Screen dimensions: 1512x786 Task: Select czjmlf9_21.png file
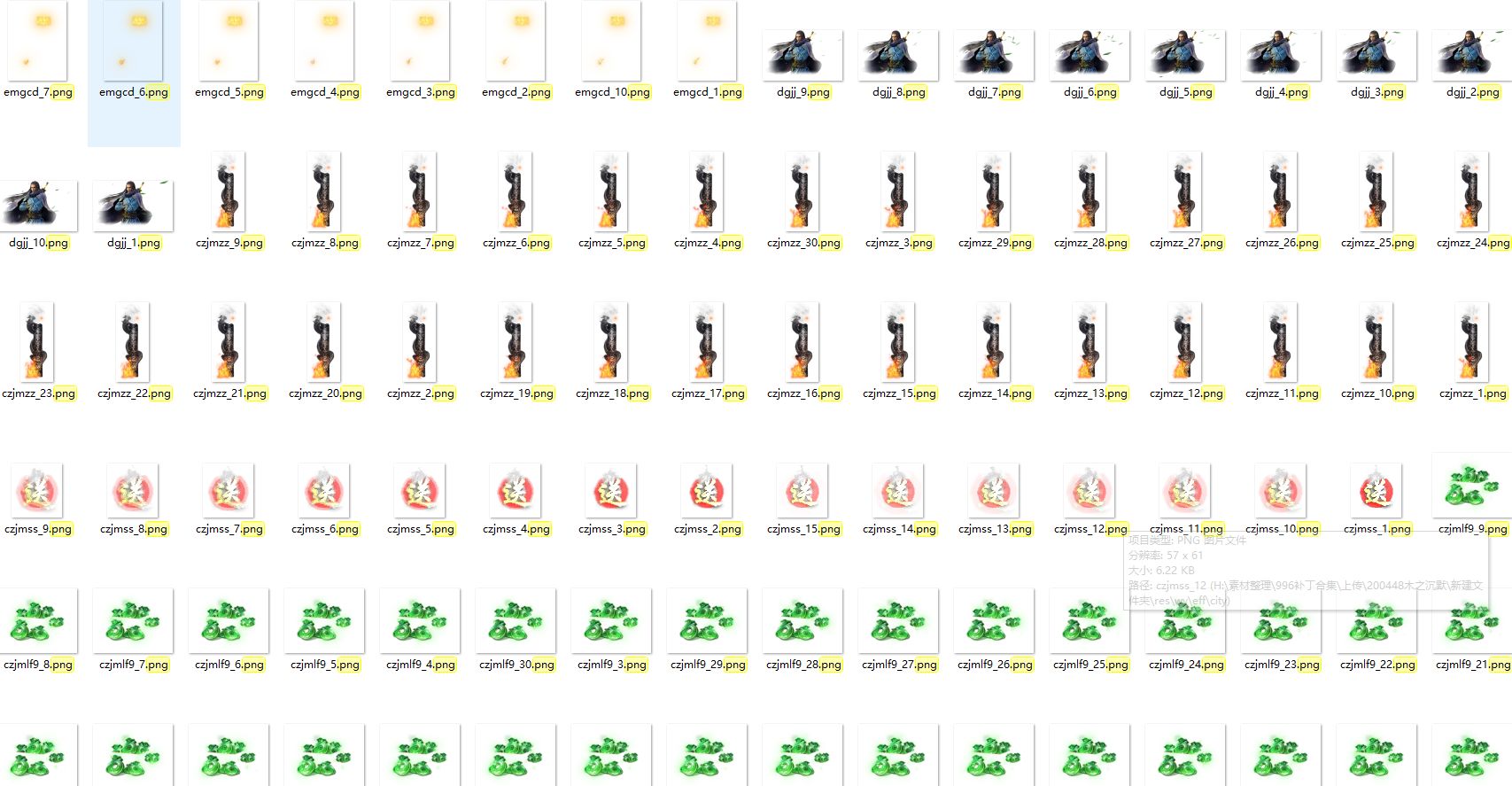pos(1471,621)
